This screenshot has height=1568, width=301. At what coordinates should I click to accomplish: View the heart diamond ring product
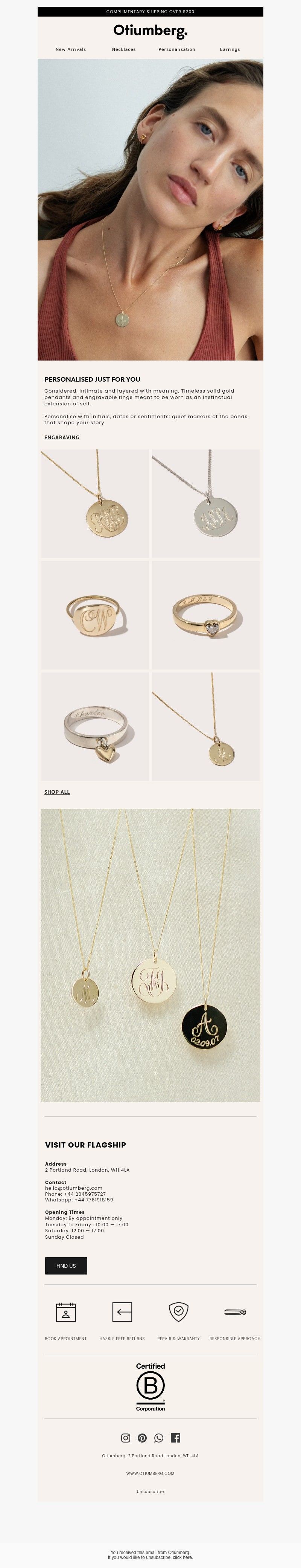point(206,615)
